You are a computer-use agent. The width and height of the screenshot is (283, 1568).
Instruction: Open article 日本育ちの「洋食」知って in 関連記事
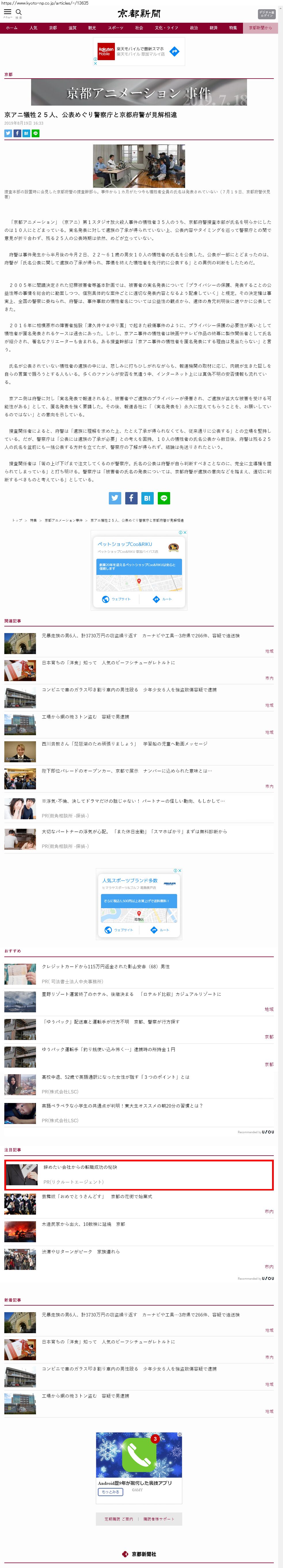(108, 662)
